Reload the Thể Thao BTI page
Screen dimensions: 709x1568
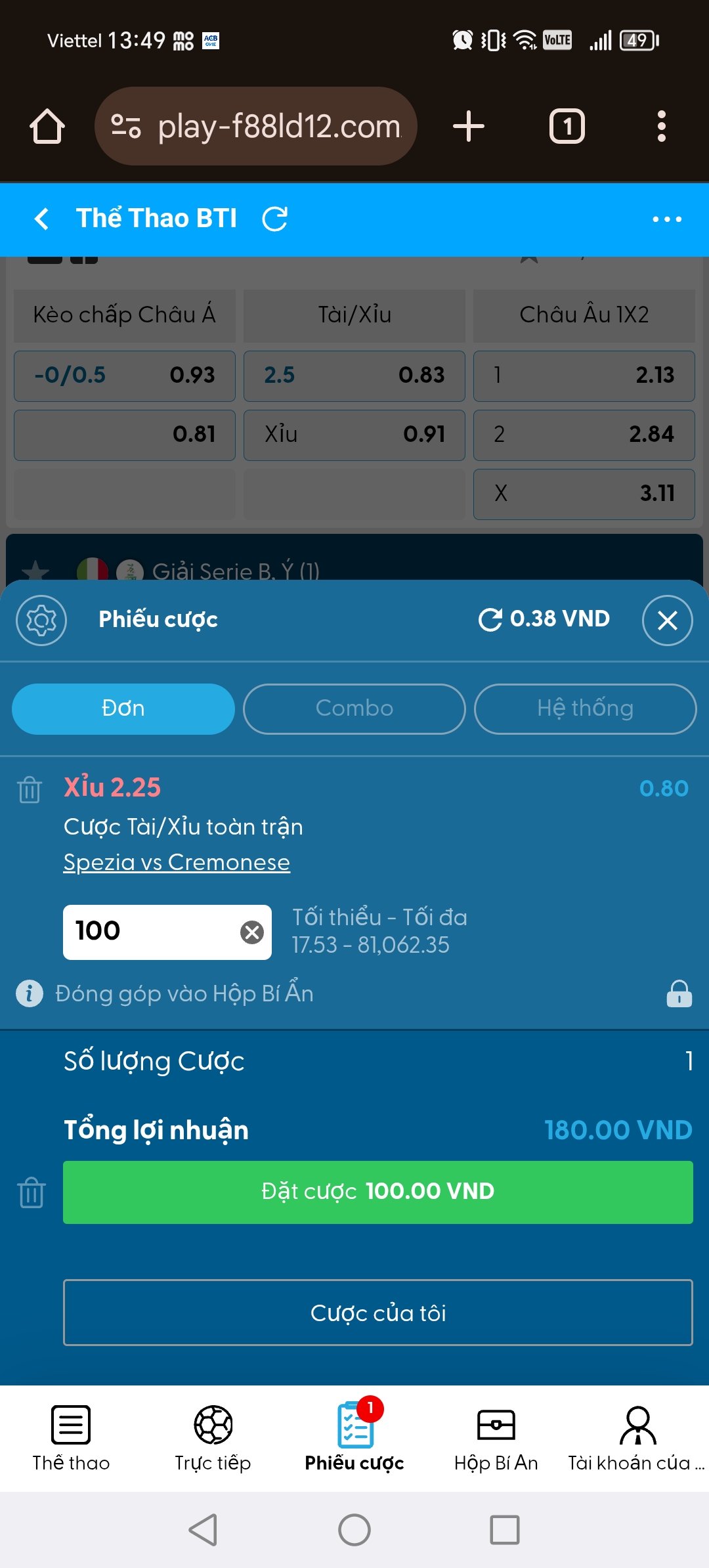tap(275, 219)
